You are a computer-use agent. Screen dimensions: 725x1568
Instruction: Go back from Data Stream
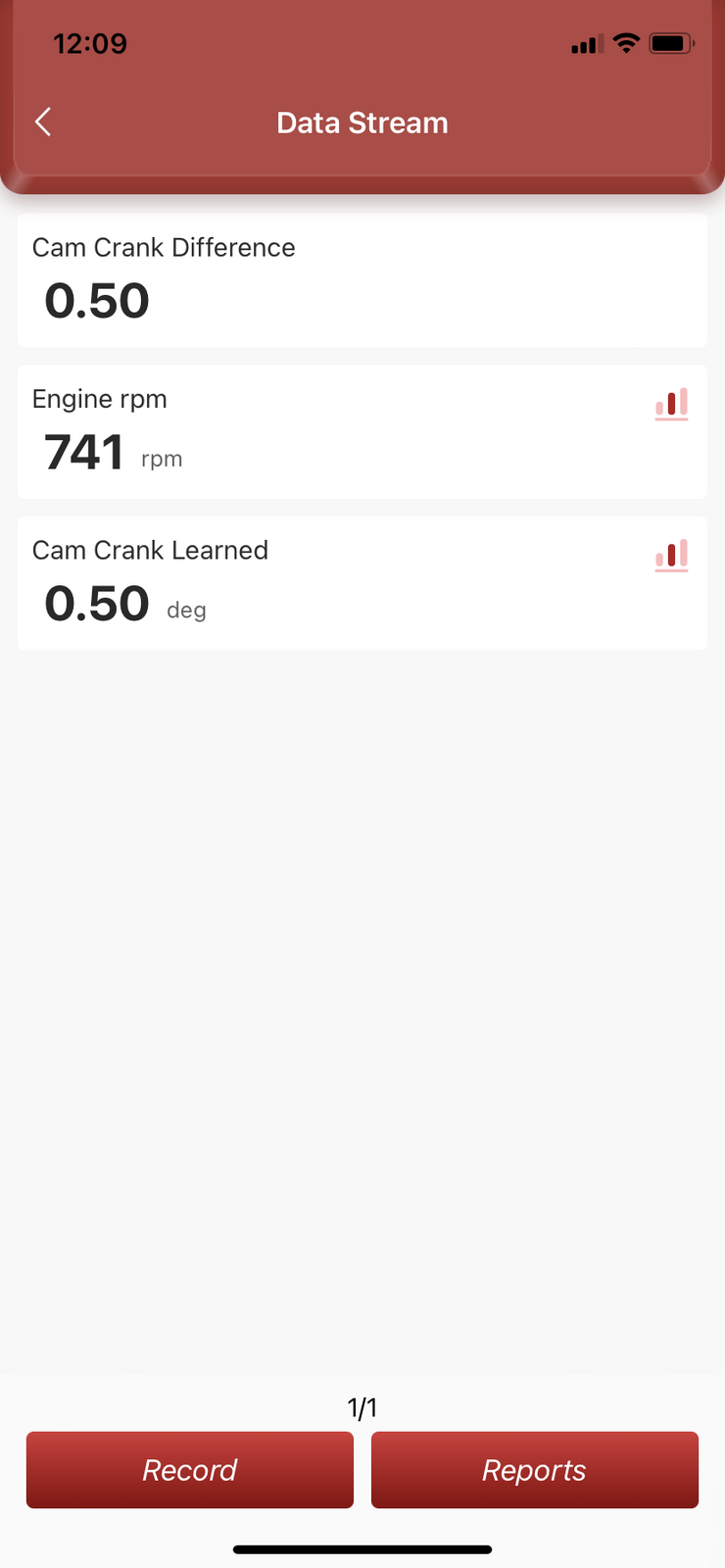43,122
